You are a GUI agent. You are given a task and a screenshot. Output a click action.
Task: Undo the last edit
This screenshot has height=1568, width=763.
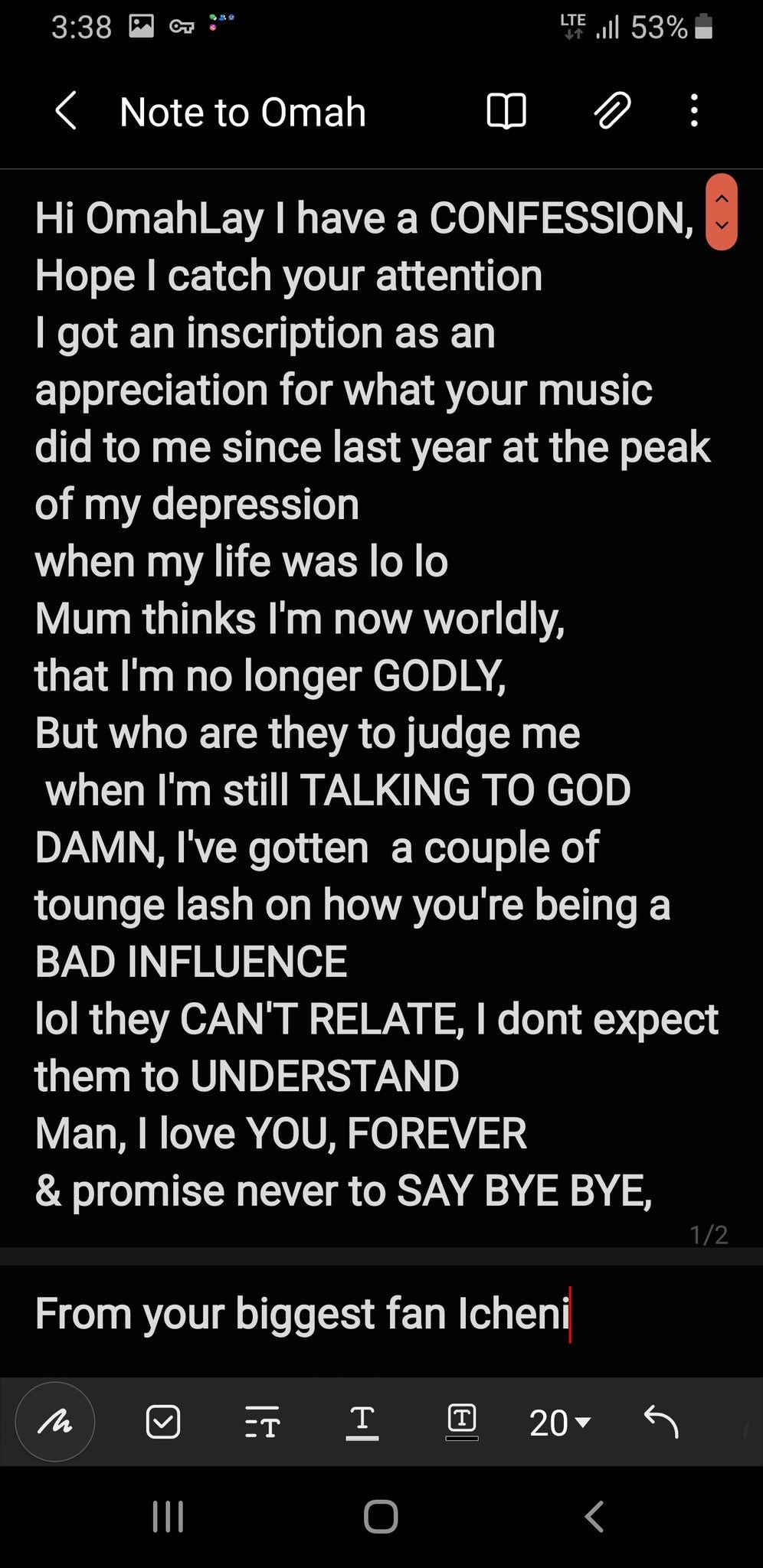point(661,1422)
